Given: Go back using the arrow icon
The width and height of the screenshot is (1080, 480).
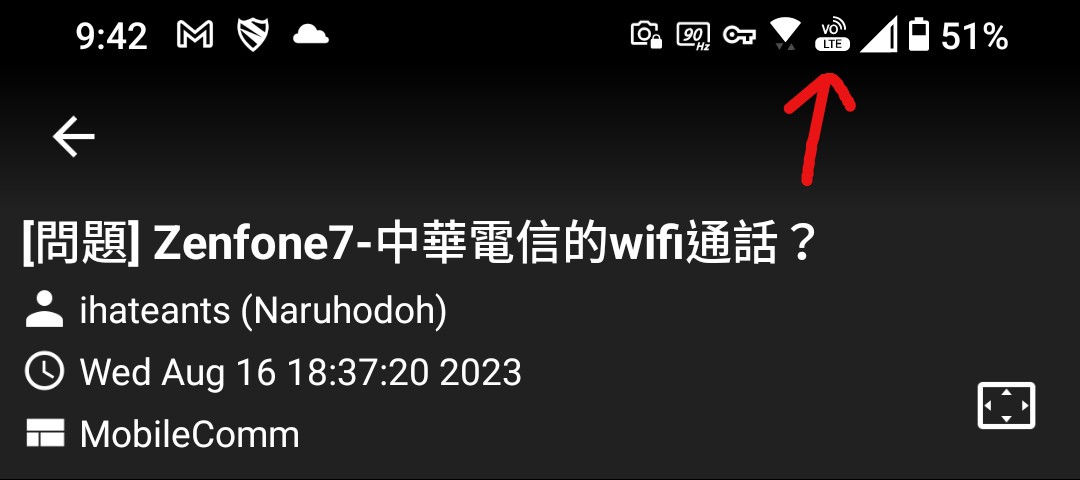Looking at the screenshot, I should [73, 137].
